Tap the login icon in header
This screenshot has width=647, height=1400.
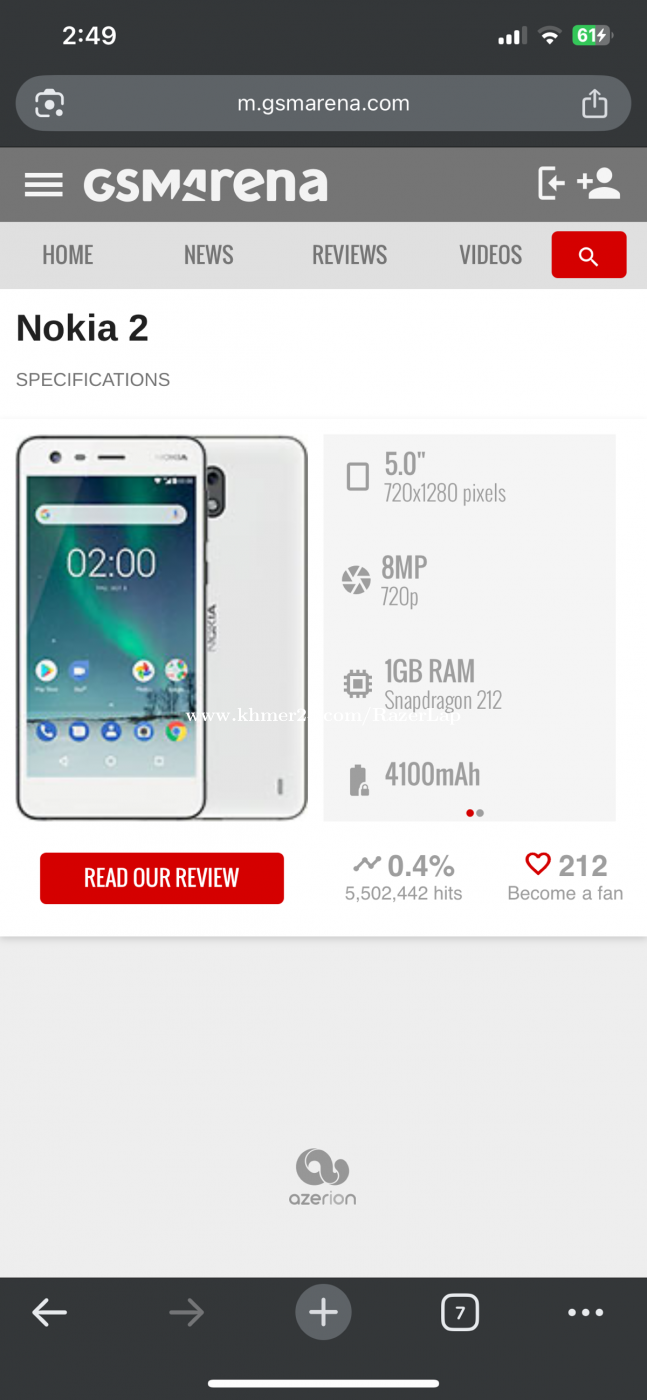tap(551, 183)
